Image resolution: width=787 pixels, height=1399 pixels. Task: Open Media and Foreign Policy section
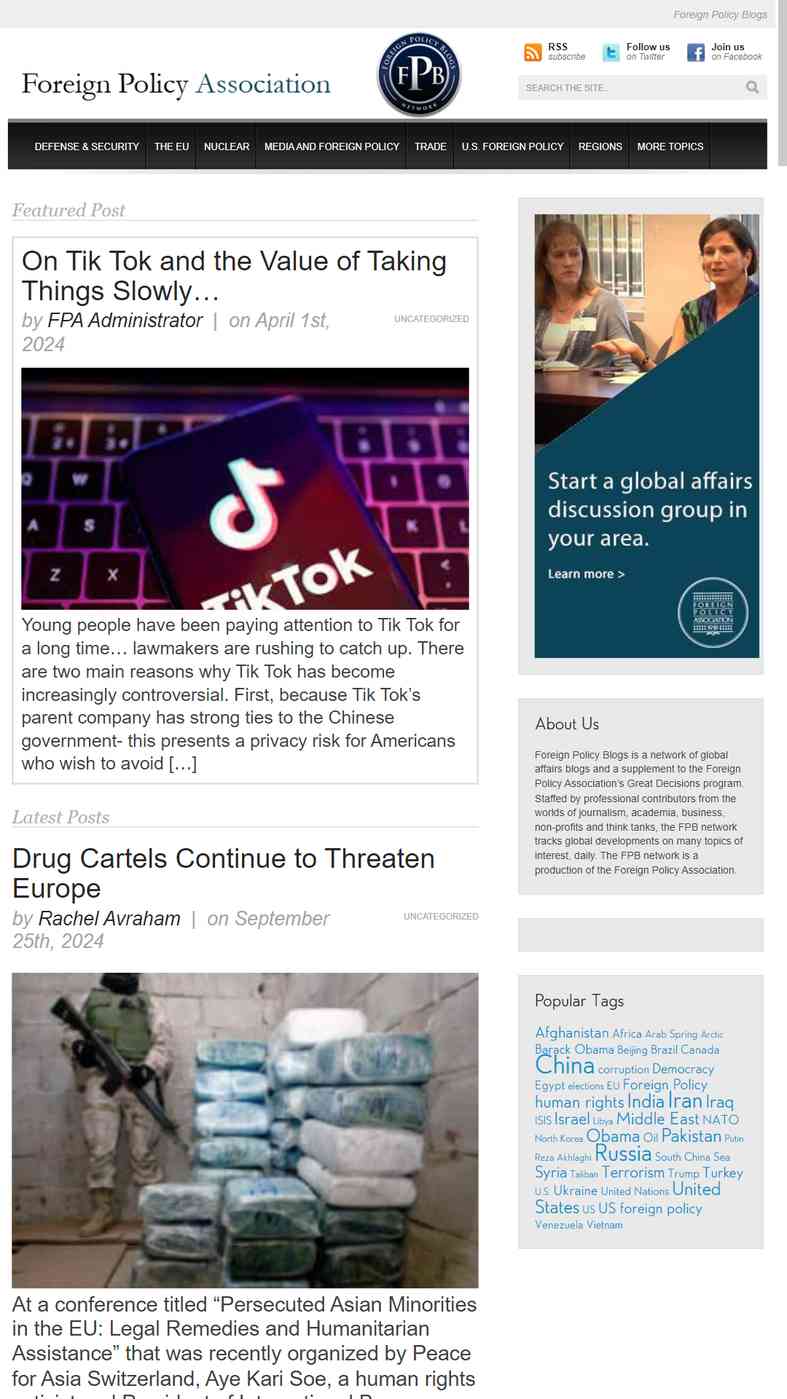click(x=331, y=147)
